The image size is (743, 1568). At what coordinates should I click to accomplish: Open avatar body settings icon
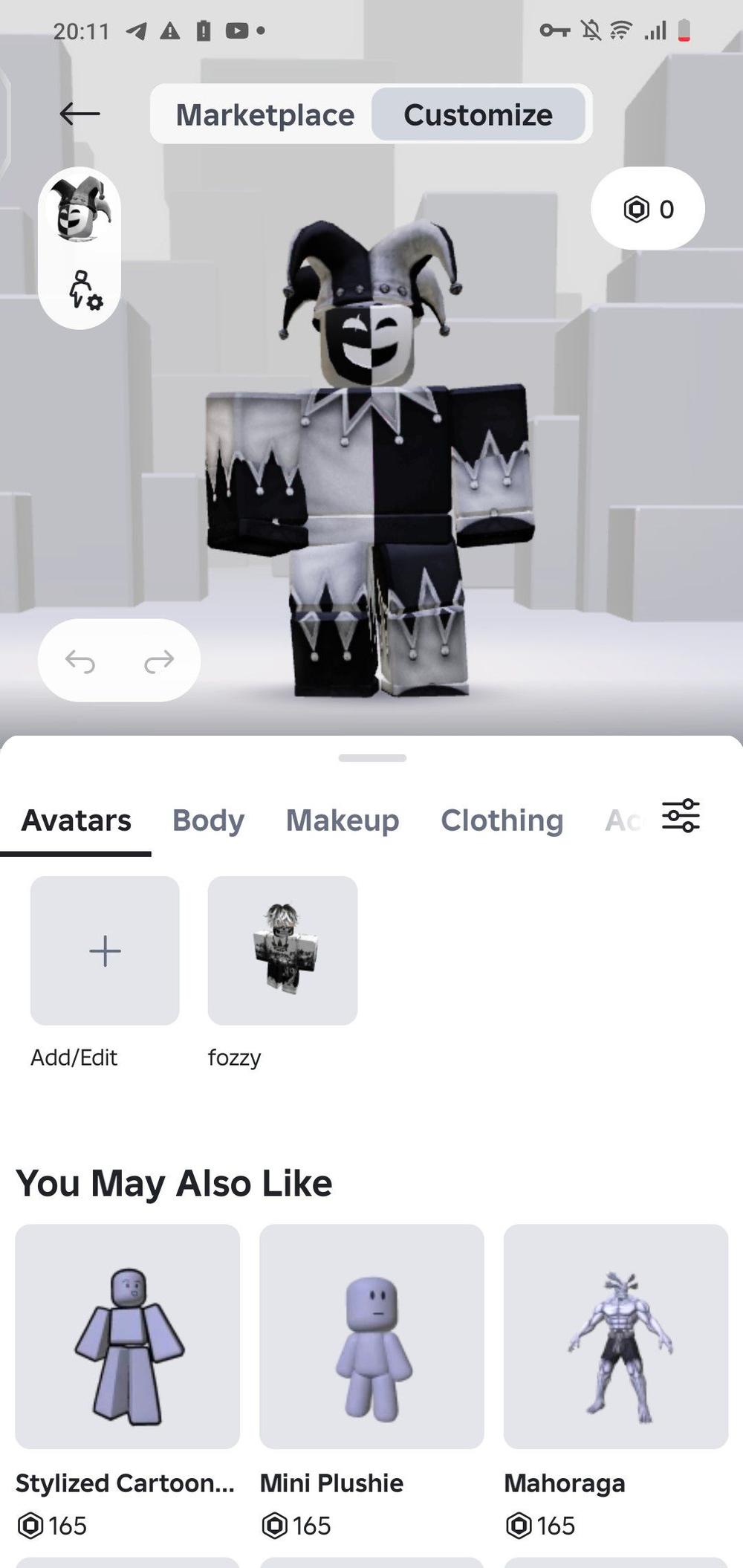[85, 291]
